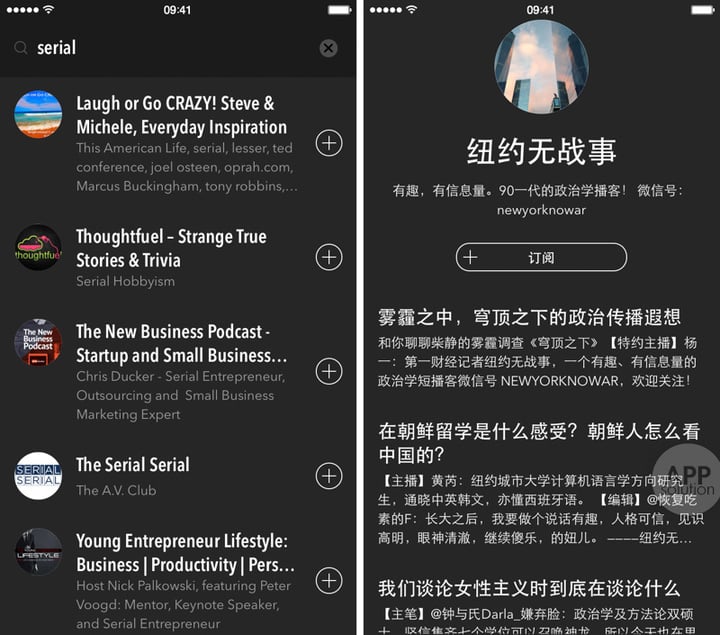Add the Young Entrepreneur Lifestyle podcast
The width and height of the screenshot is (720, 635).
(328, 580)
